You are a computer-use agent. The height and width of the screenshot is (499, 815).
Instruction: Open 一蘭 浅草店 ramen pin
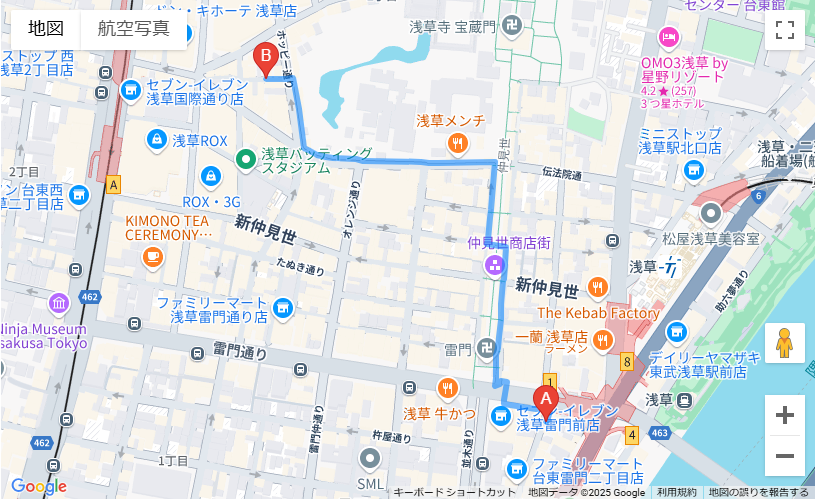601,341
